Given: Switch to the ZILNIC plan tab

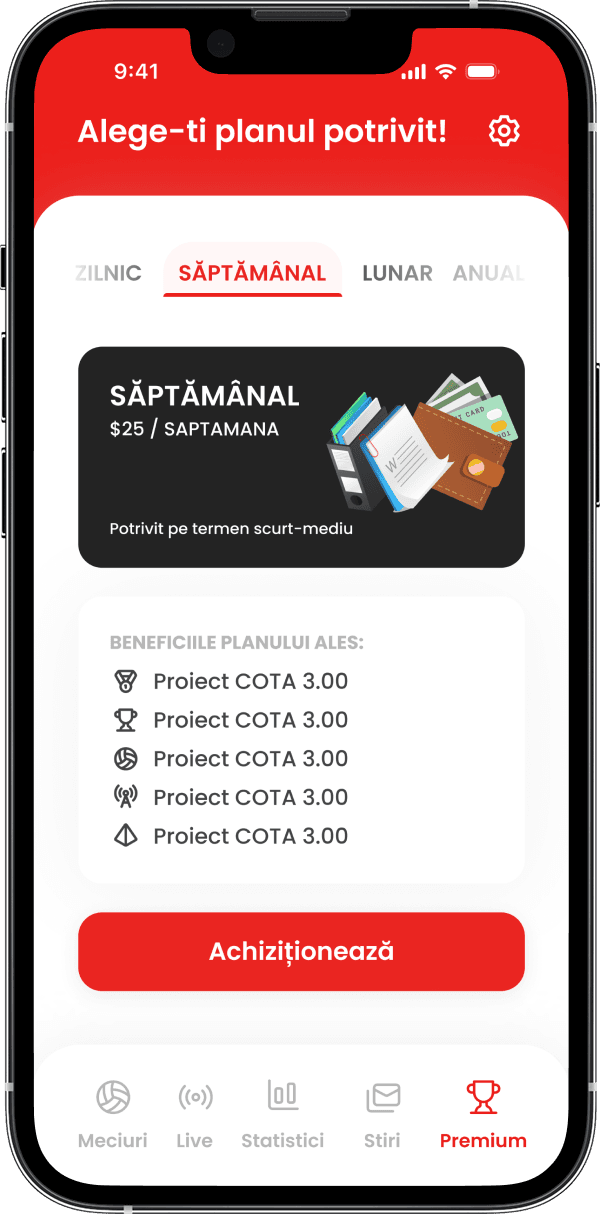Looking at the screenshot, I should [x=109, y=273].
